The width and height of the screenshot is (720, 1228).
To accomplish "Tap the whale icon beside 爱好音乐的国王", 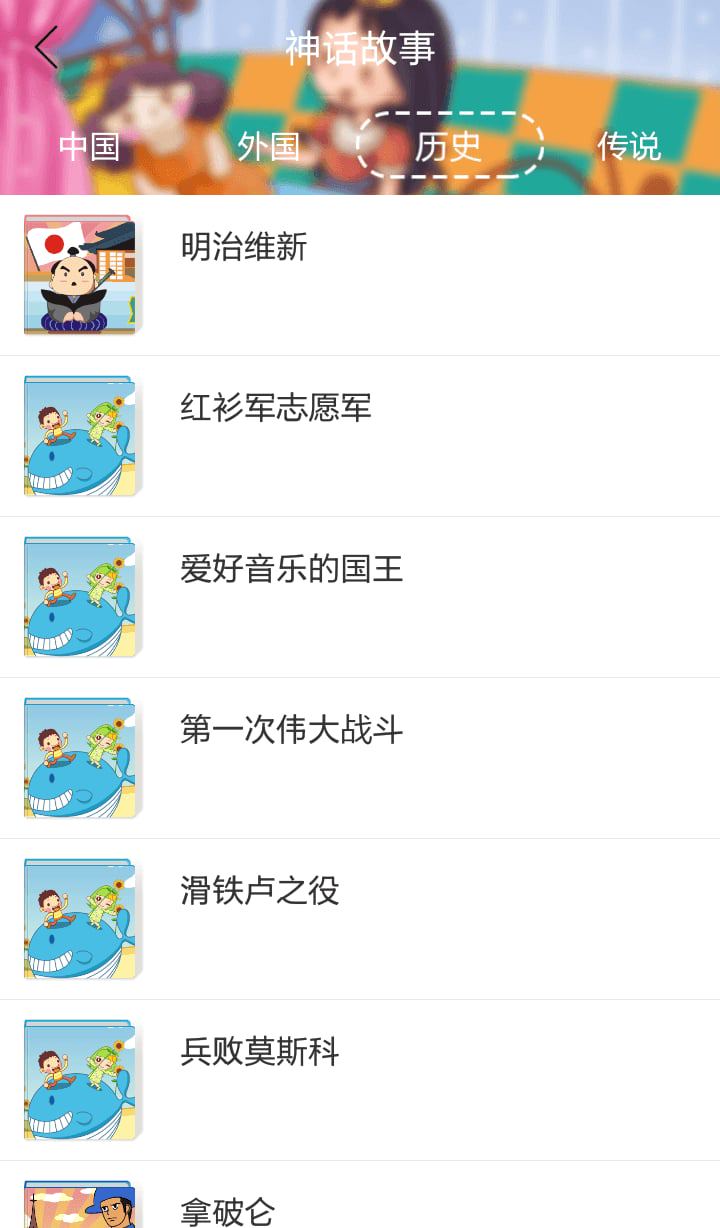I will tap(79, 596).
